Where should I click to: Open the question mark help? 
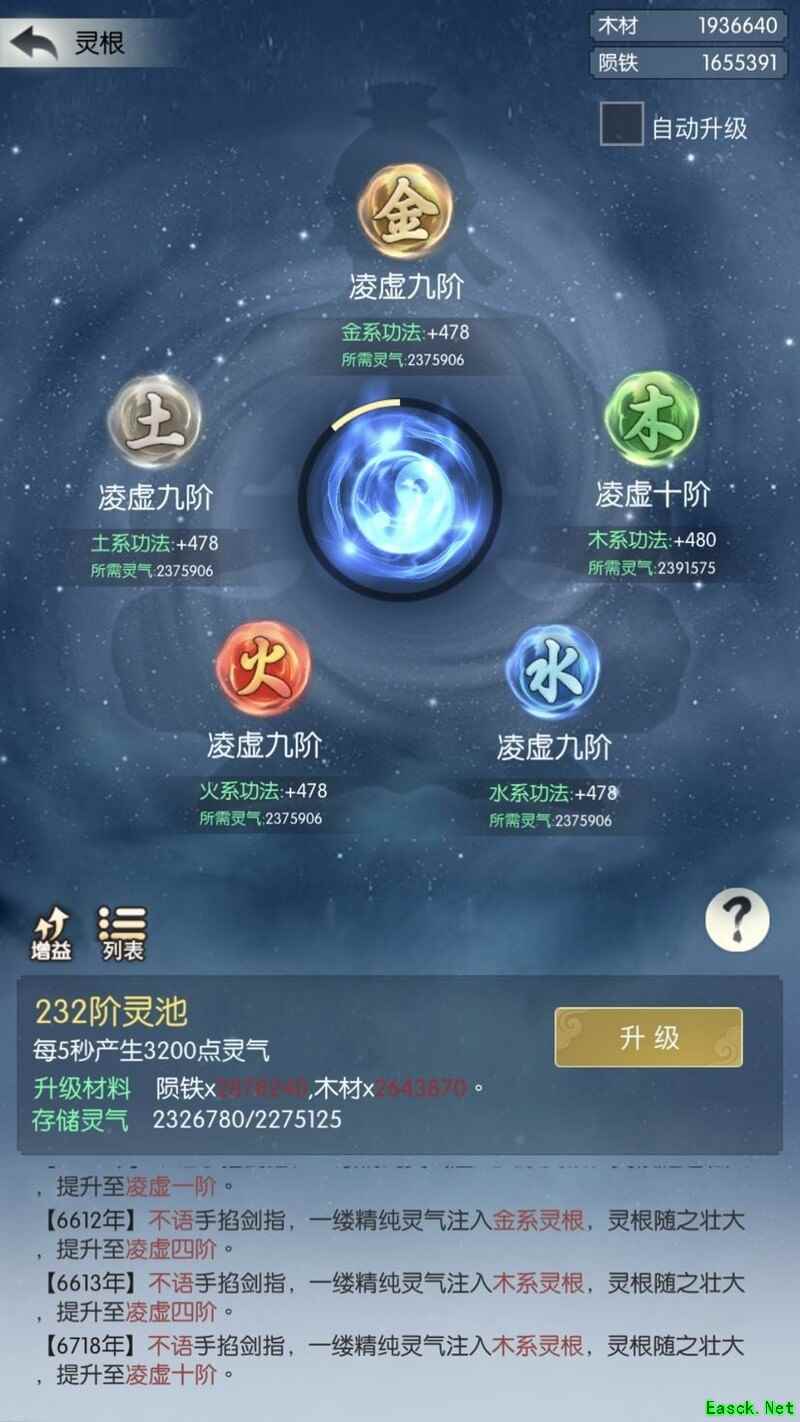[737, 918]
